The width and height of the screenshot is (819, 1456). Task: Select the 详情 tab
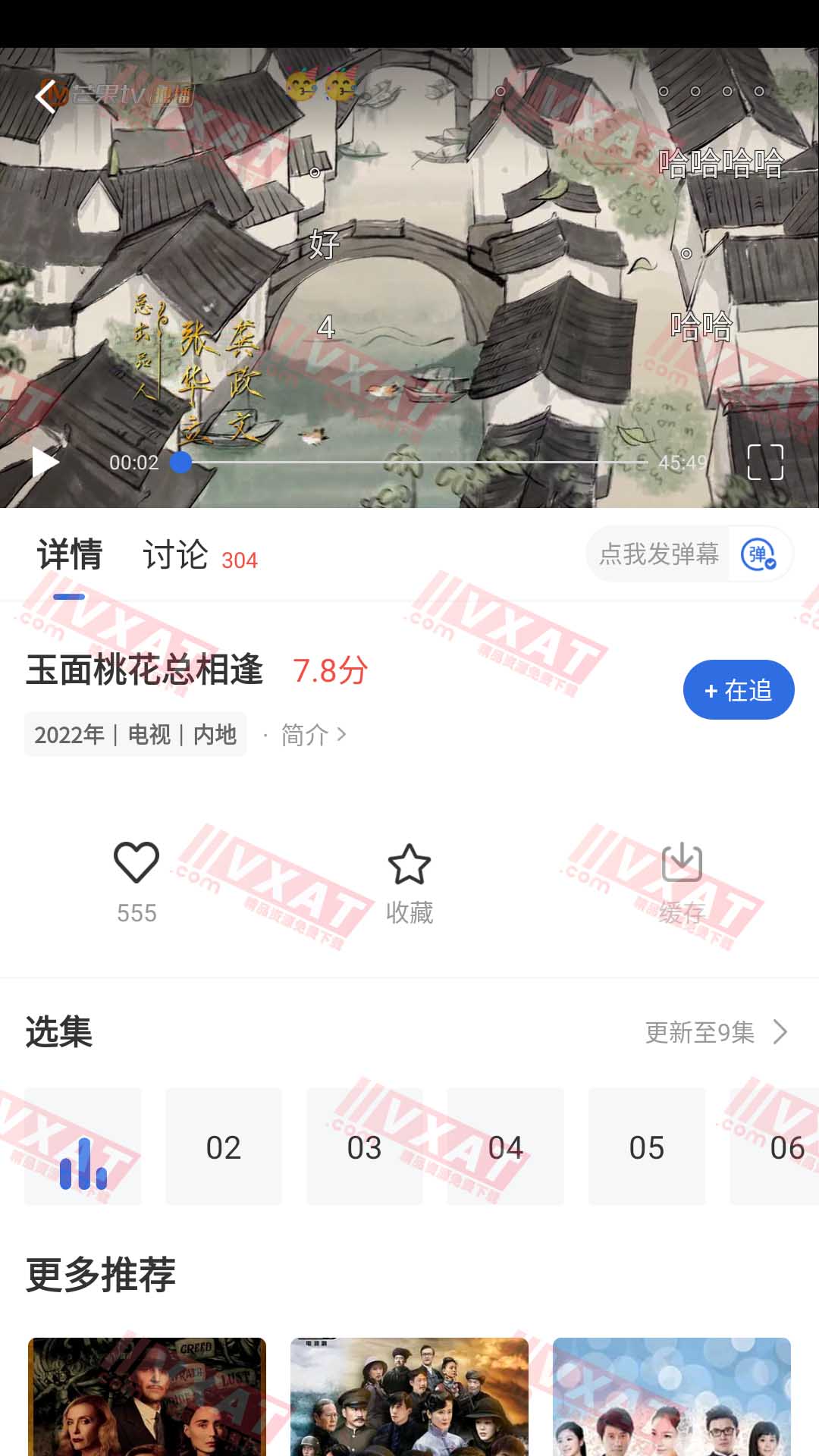(x=70, y=555)
